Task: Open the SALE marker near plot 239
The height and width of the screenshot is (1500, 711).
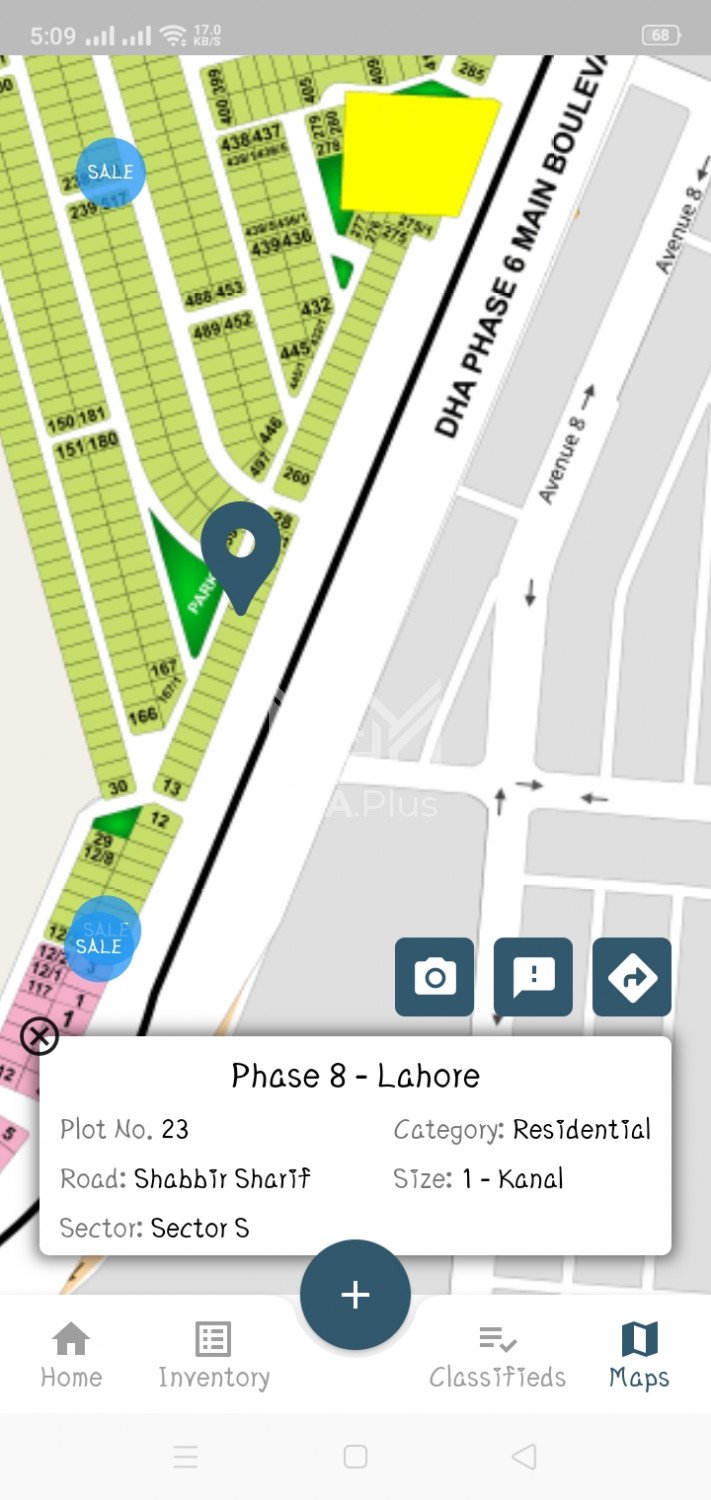Action: click(110, 172)
